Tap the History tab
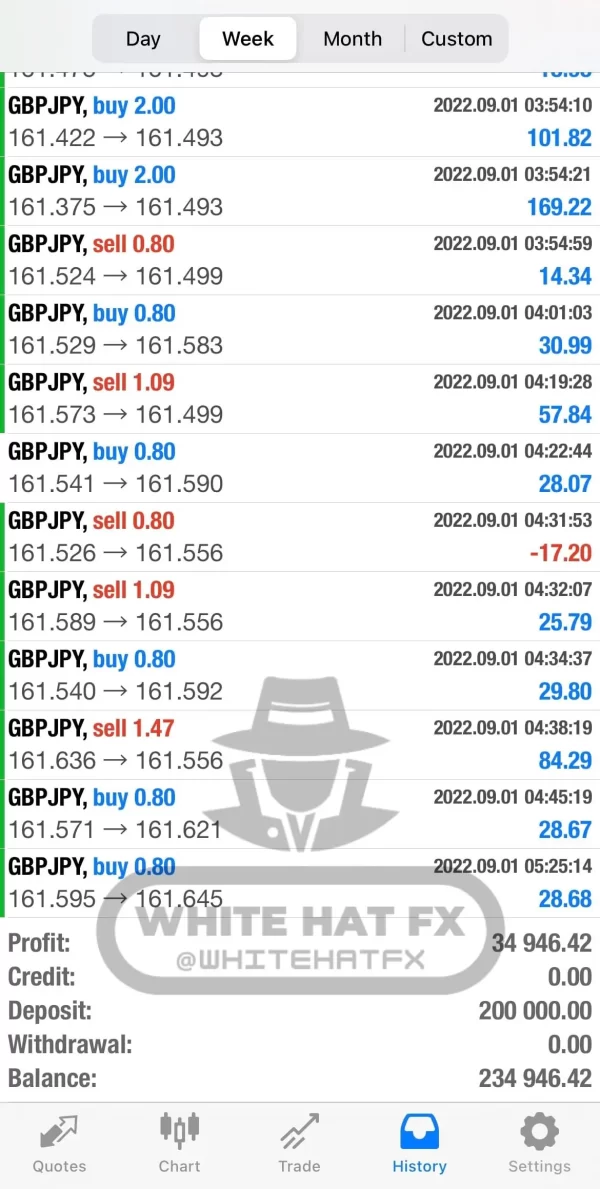 [419, 1145]
